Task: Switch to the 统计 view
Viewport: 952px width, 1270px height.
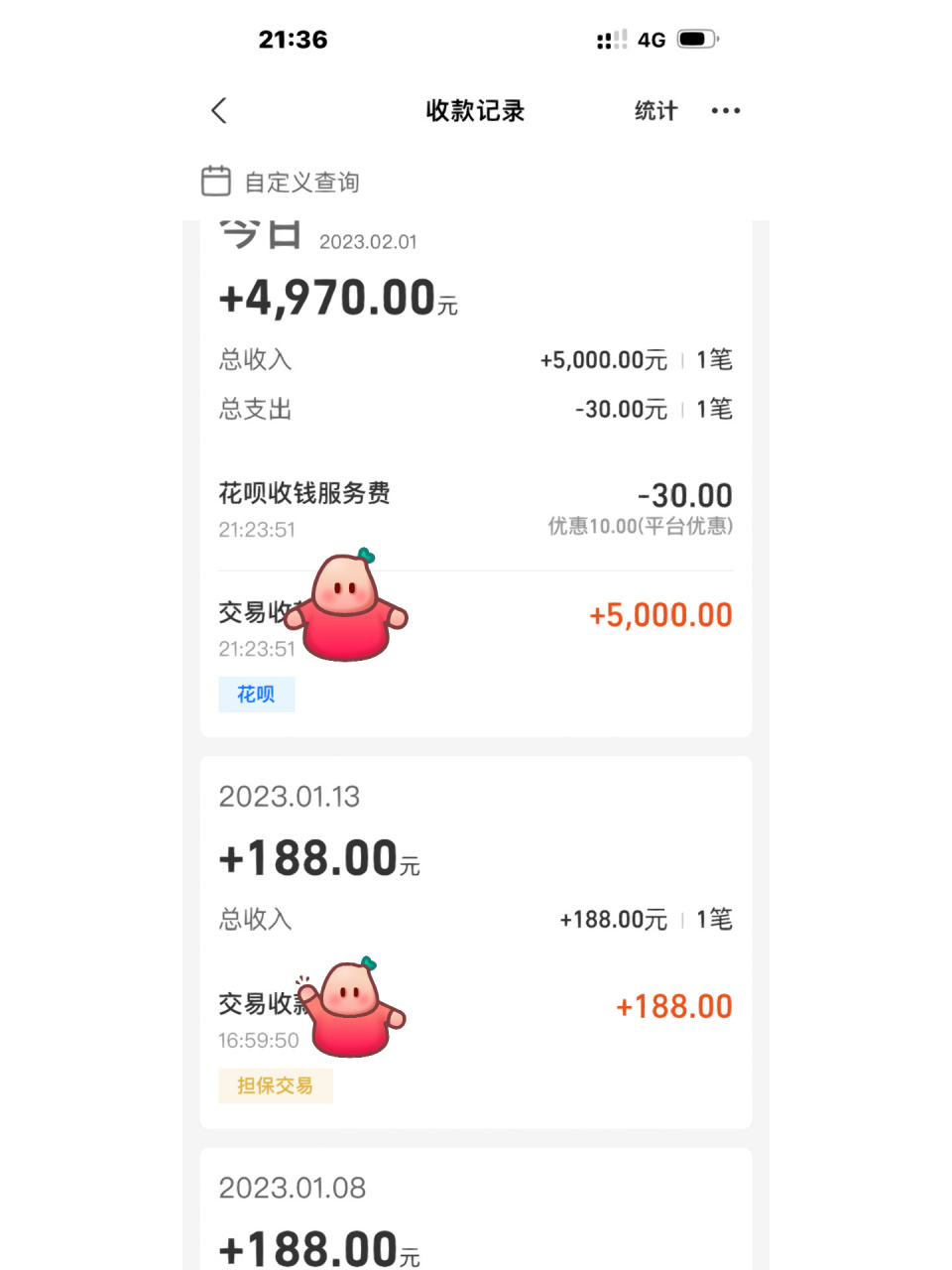Action: point(654,111)
